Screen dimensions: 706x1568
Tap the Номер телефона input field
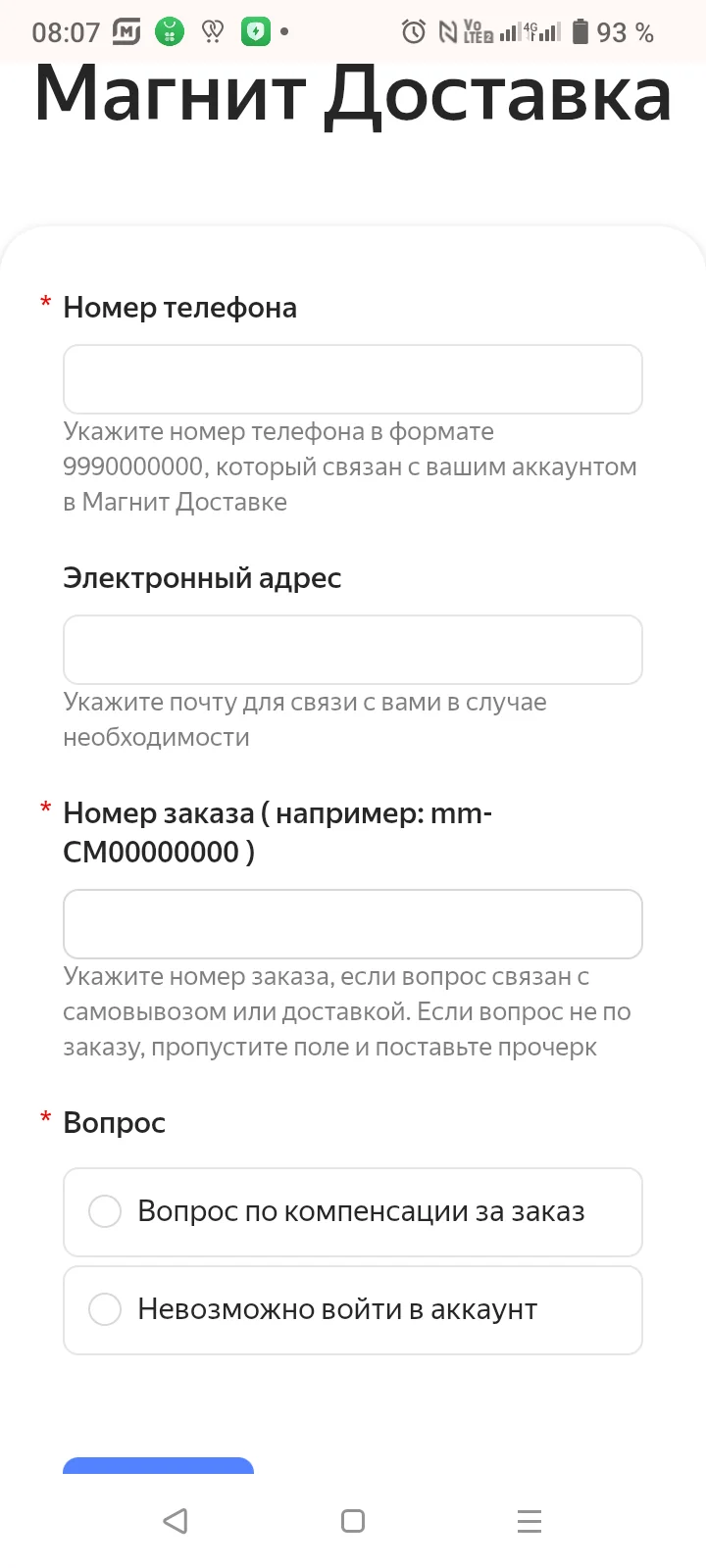[353, 379]
